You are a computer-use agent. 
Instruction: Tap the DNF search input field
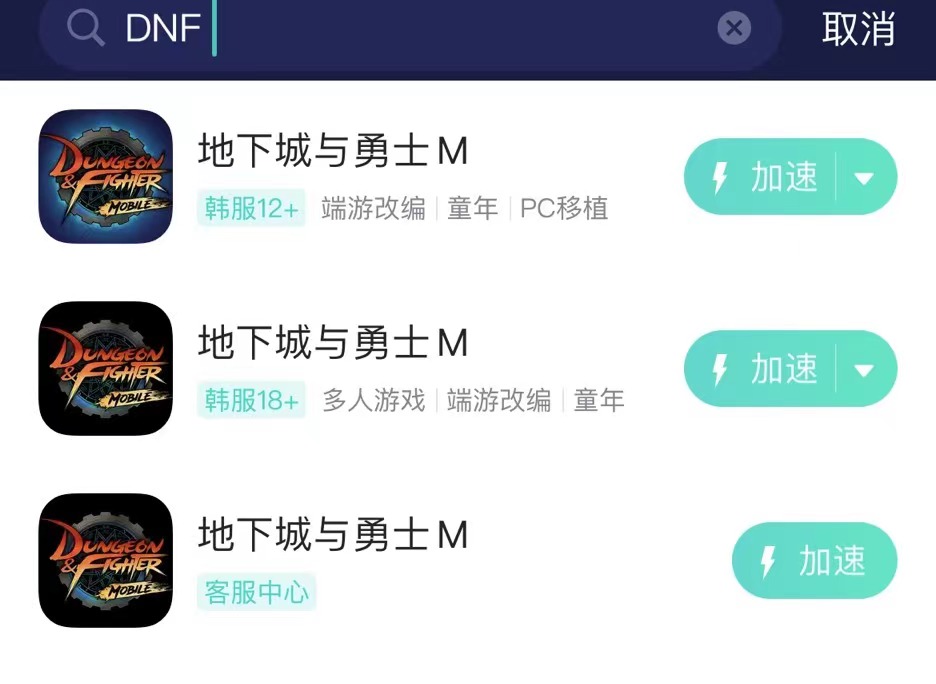tap(420, 29)
